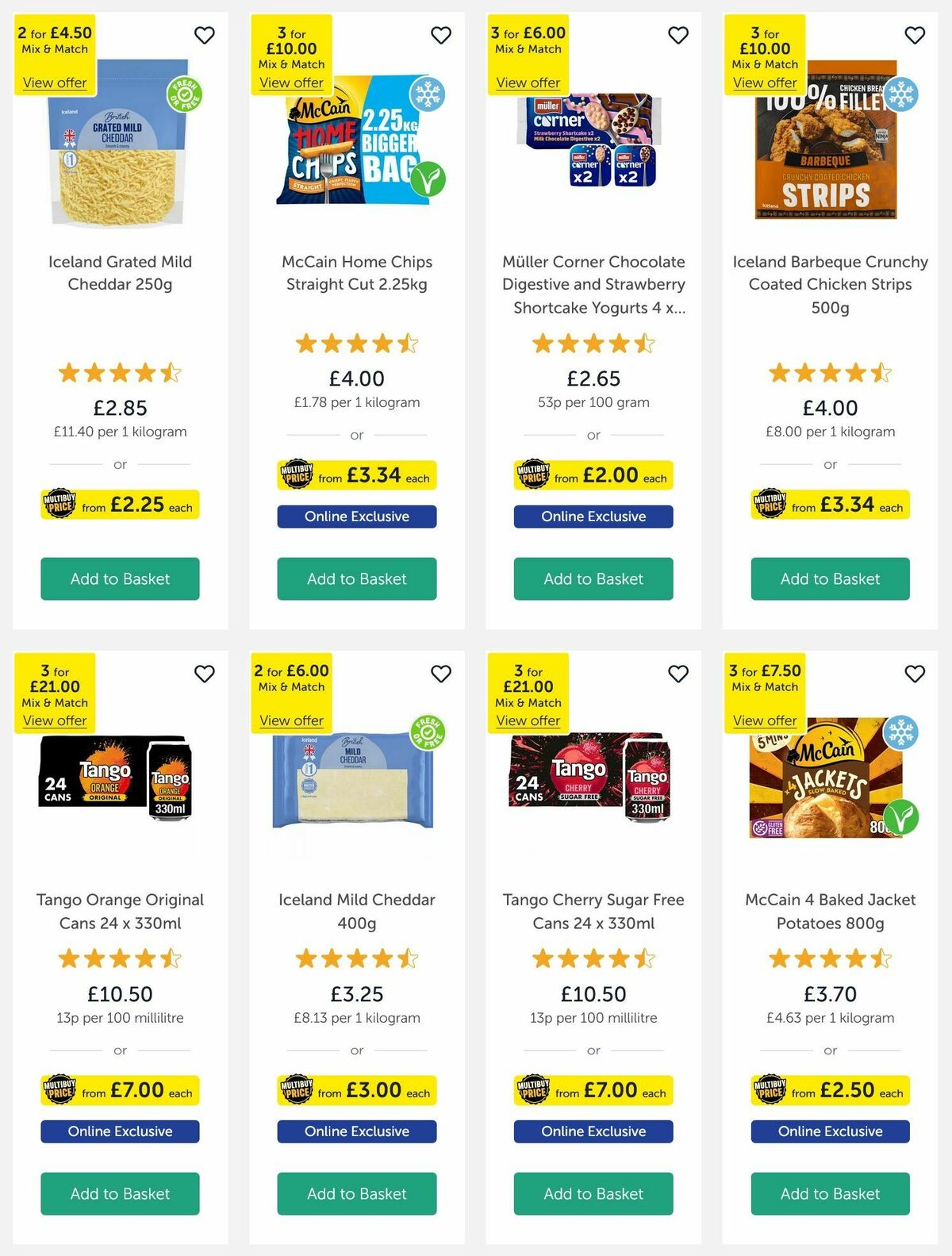This screenshot has width=952, height=1256.
Task: Toggle the wishlist heart on Iceland Mild Cheddar 400g
Action: (442, 673)
